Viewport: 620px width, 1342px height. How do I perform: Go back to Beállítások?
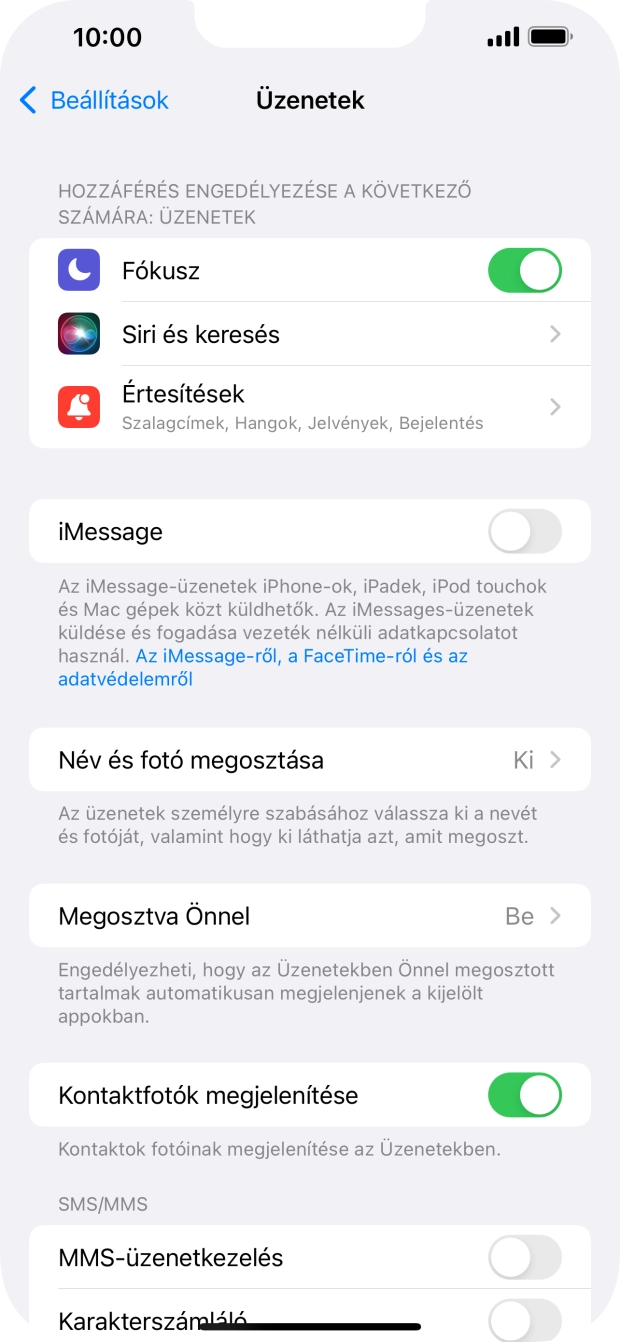click(x=94, y=100)
